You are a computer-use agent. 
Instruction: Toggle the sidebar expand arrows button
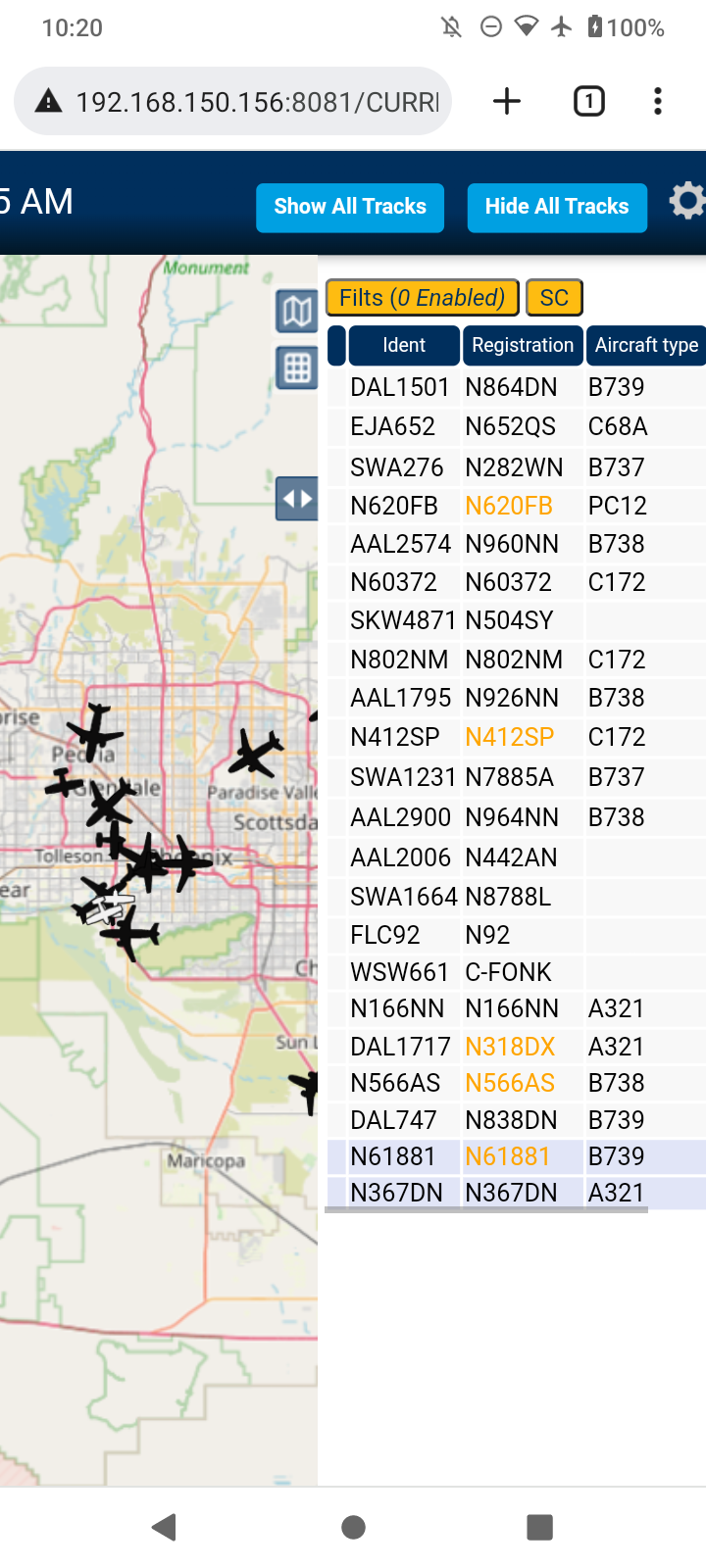(297, 499)
